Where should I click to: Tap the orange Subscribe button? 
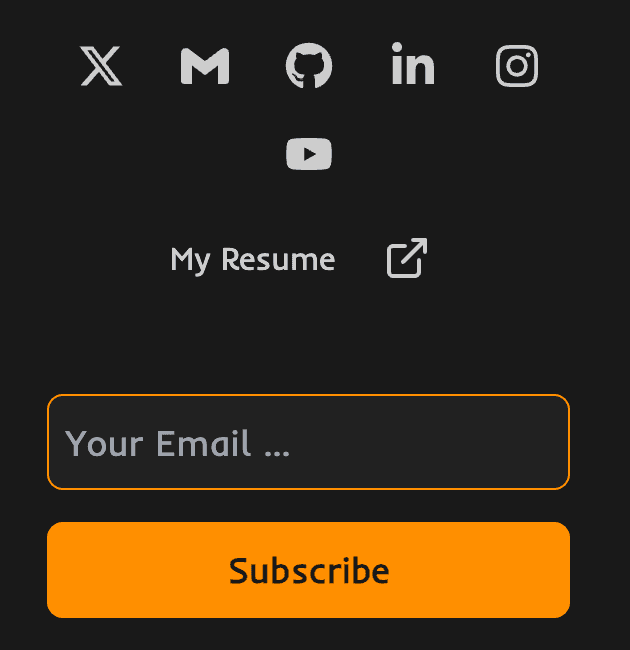click(308, 570)
